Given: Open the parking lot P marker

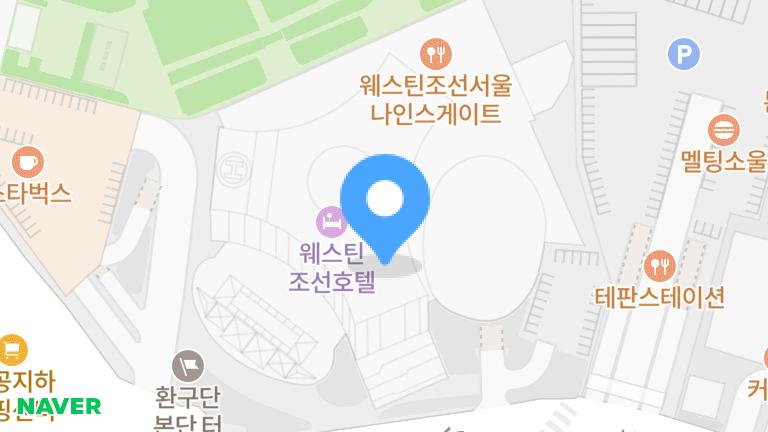Looking at the screenshot, I should 684,54.
